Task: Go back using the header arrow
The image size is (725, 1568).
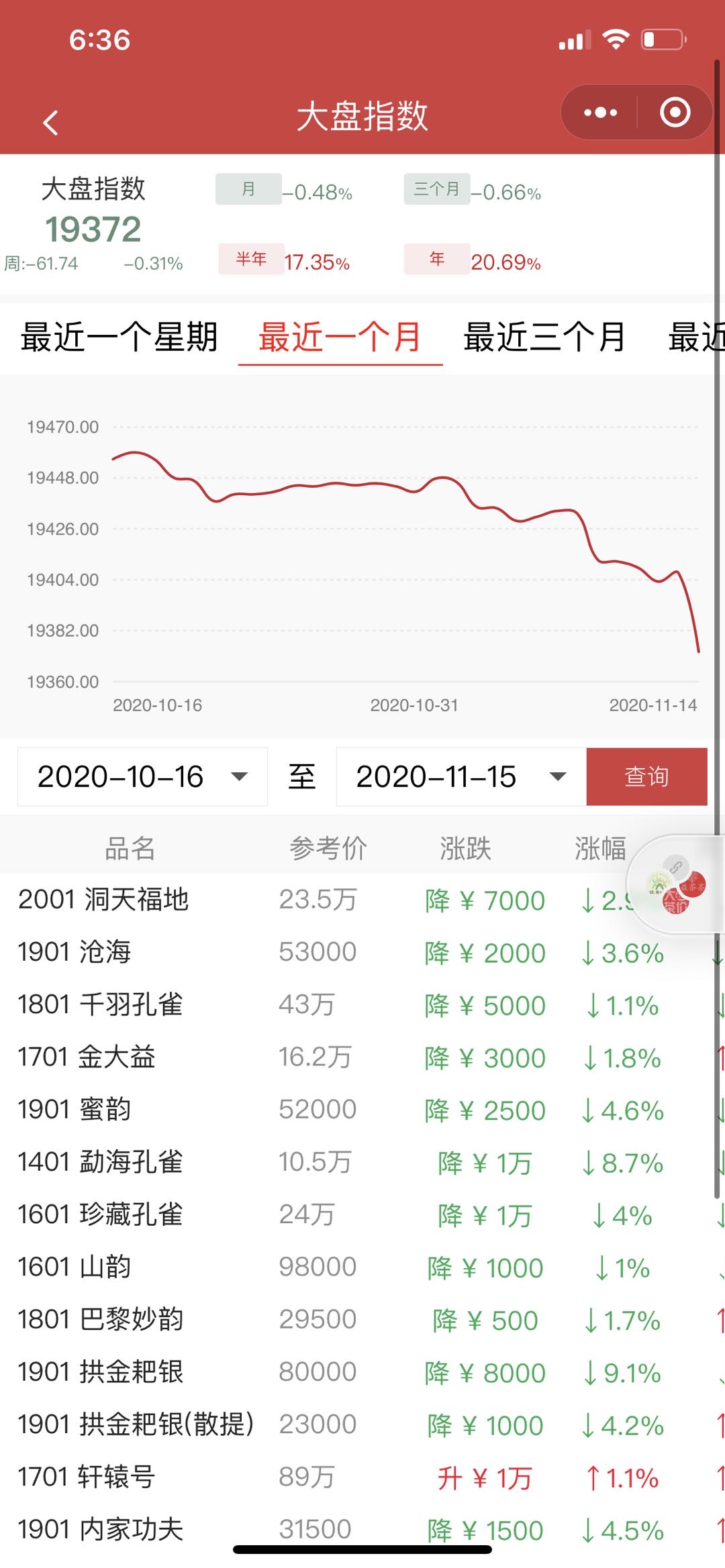Action: coord(50,123)
